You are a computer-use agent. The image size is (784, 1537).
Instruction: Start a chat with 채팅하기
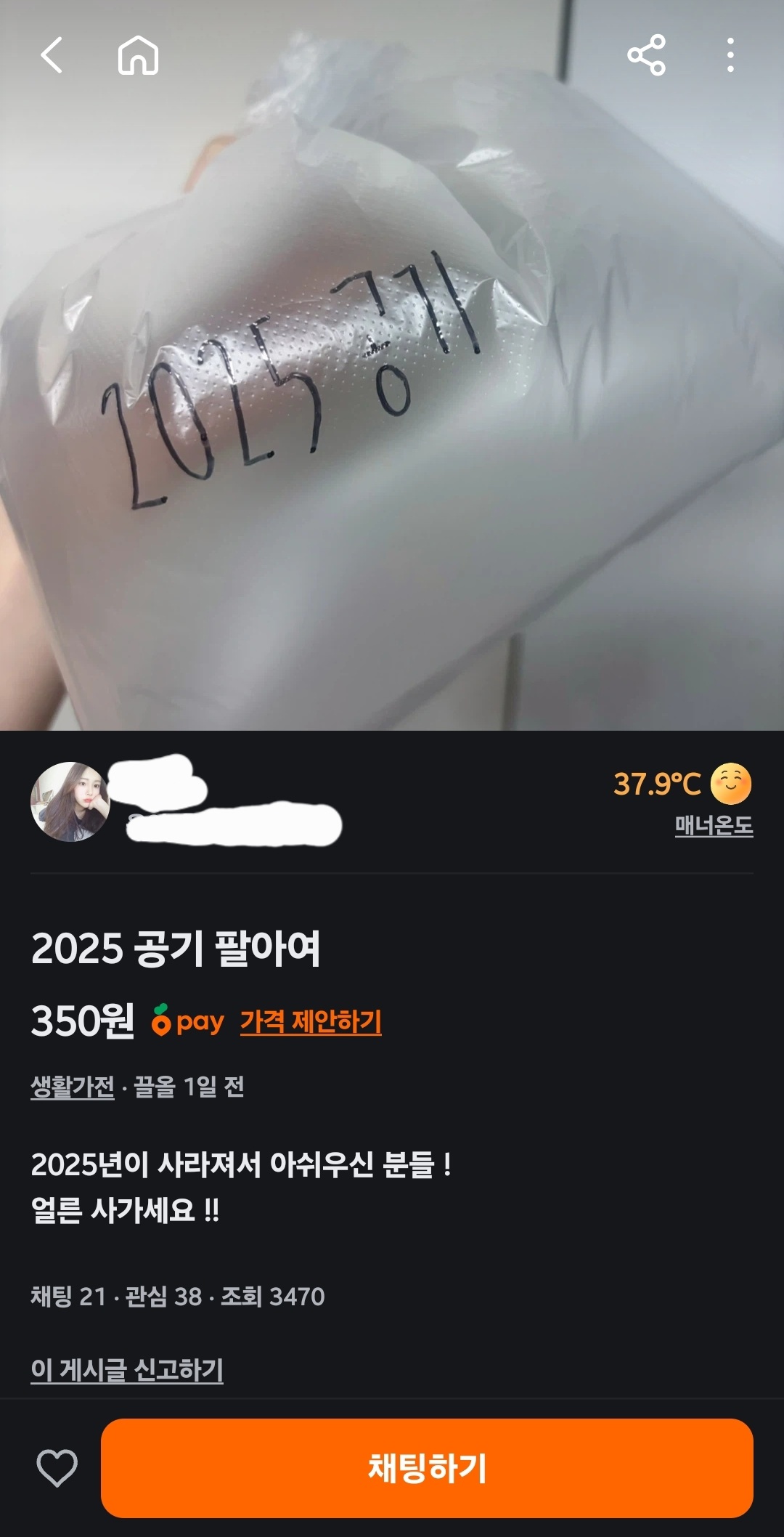[x=427, y=1468]
